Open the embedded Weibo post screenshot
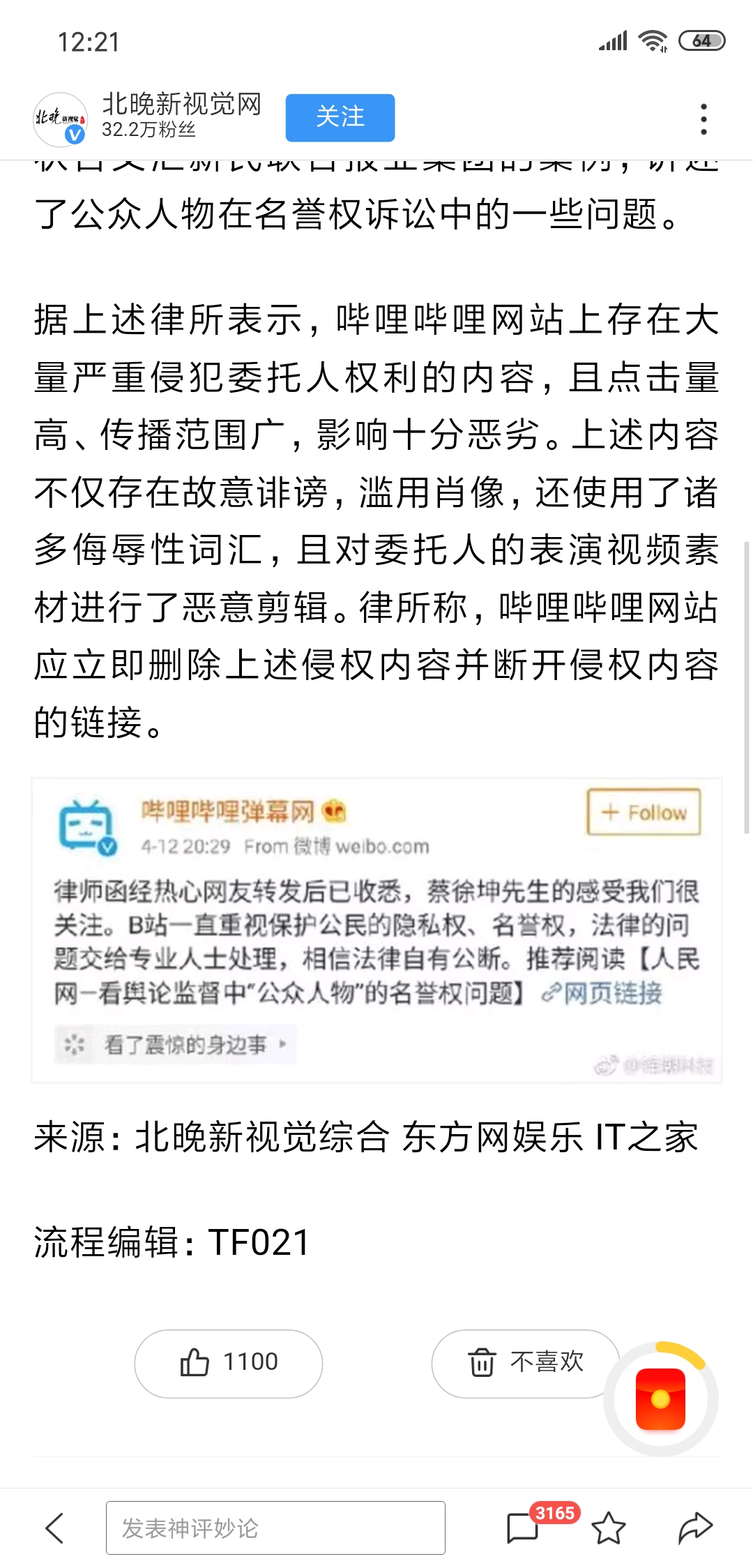 pyautogui.click(x=376, y=930)
